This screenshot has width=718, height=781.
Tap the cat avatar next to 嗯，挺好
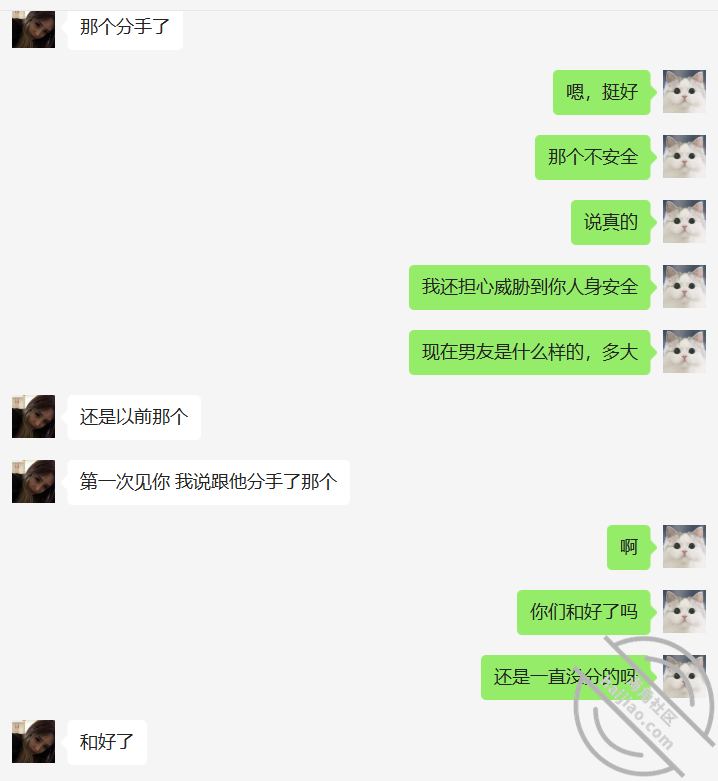coord(684,92)
